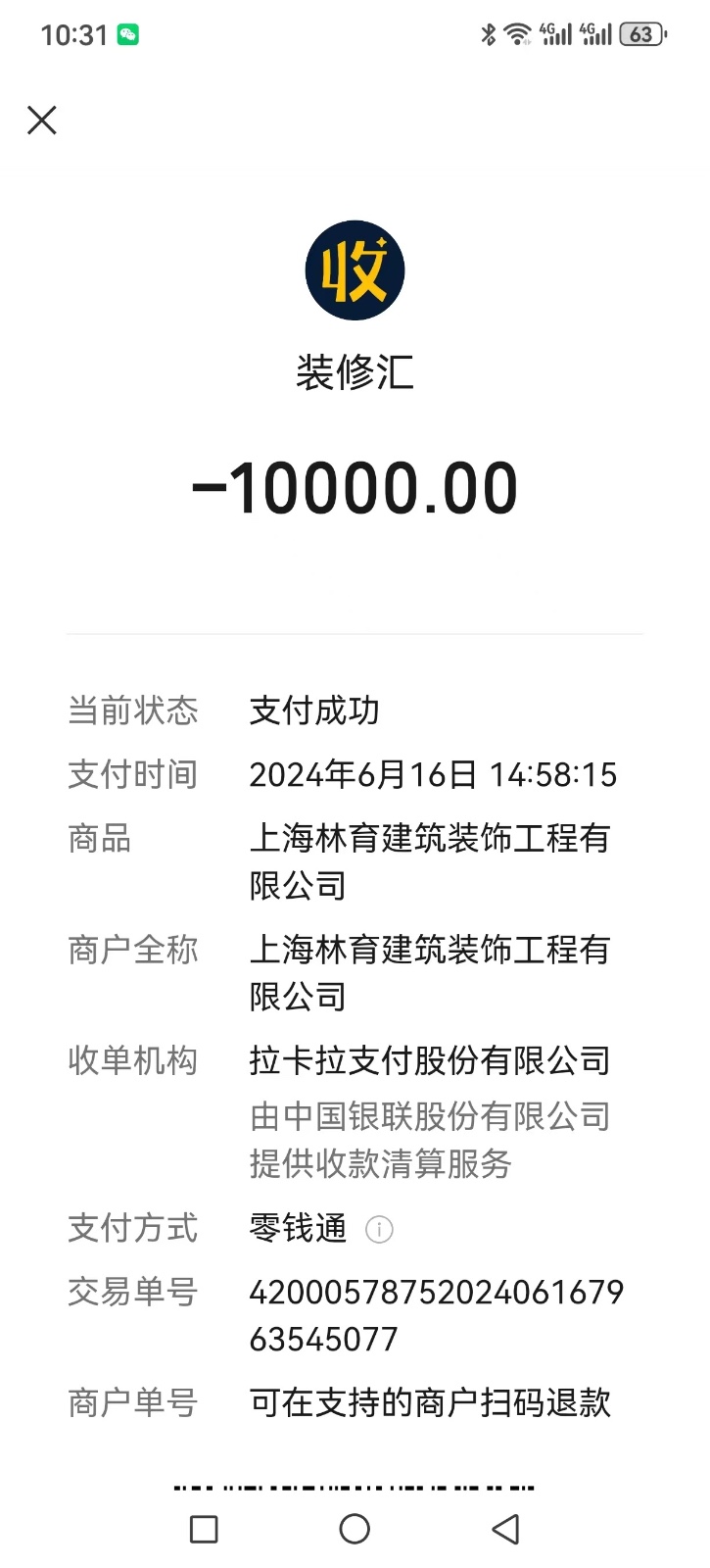This screenshot has height=1568, width=710.
Task: Go to the system home screen
Action: coord(355,1529)
